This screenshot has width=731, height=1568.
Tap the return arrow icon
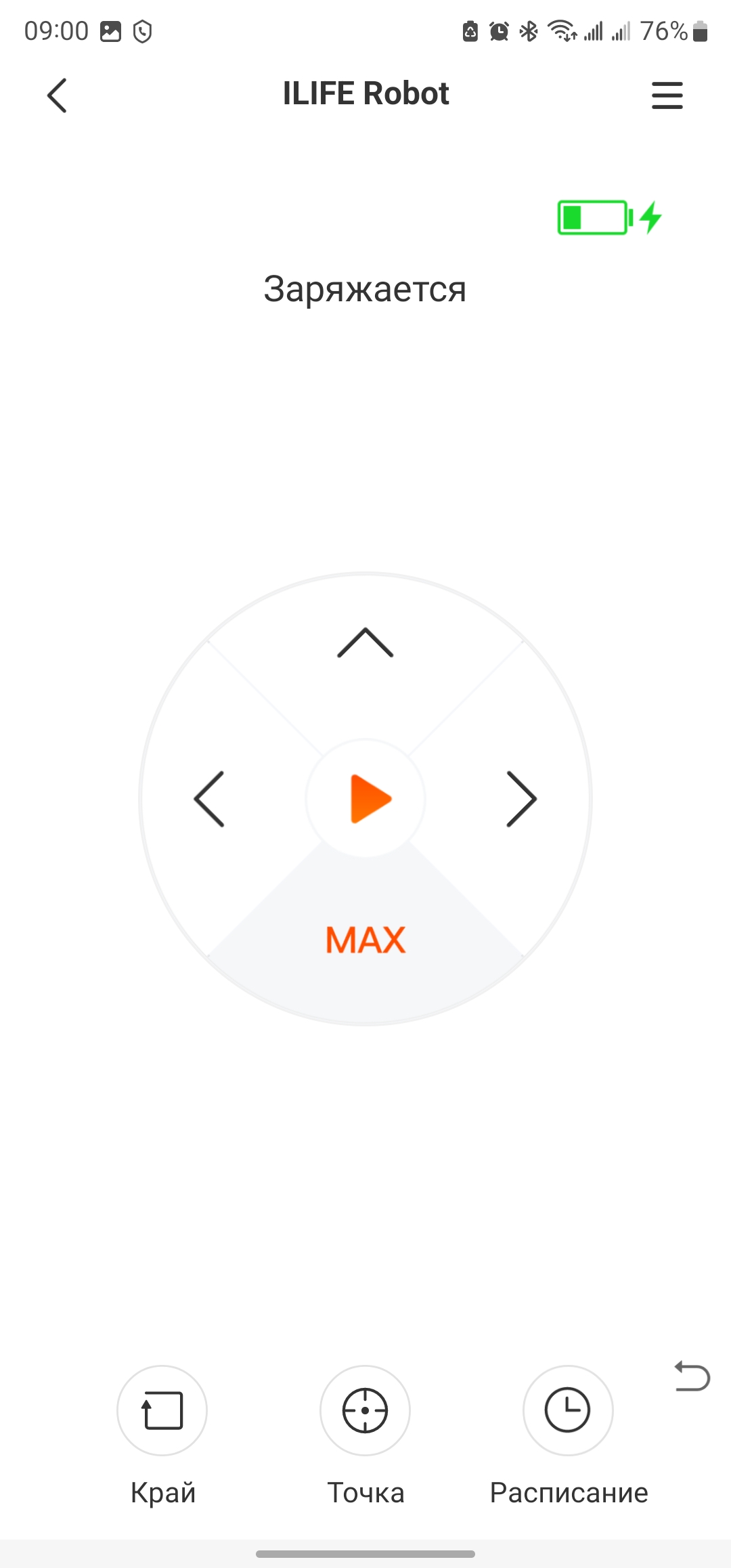point(692,1376)
